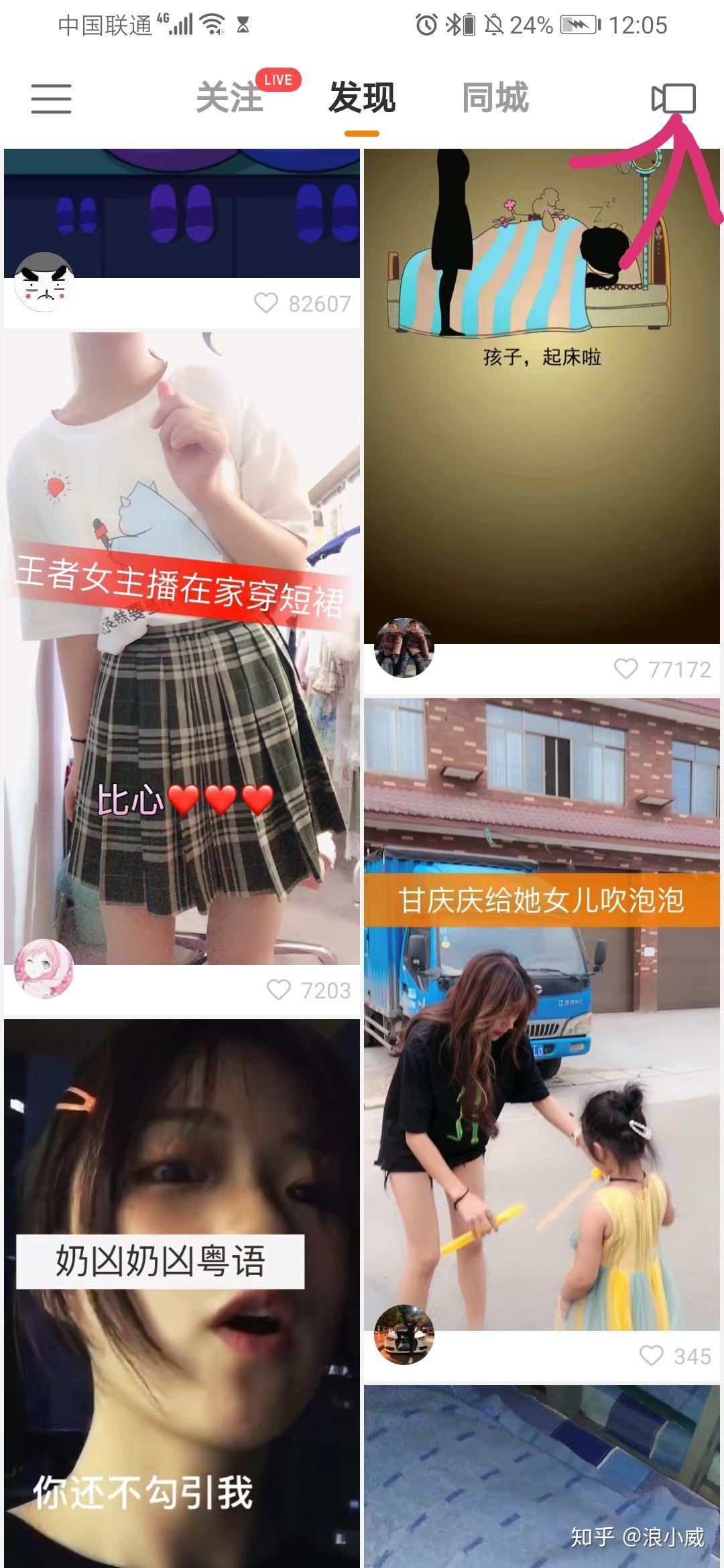
Task: View the uploader avatar under 孩子，起床啦 video
Action: point(404,648)
